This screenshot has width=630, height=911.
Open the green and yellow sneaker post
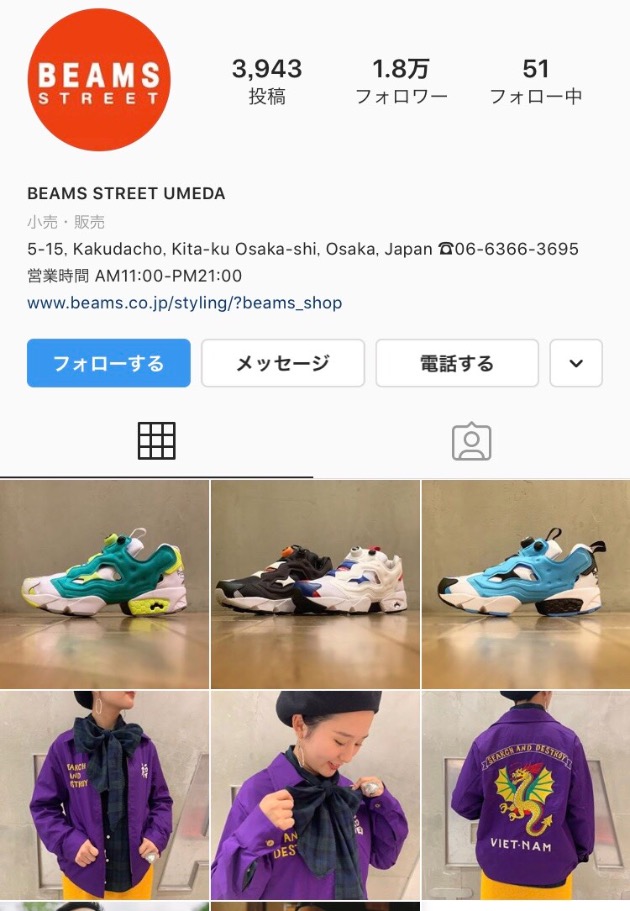104,584
